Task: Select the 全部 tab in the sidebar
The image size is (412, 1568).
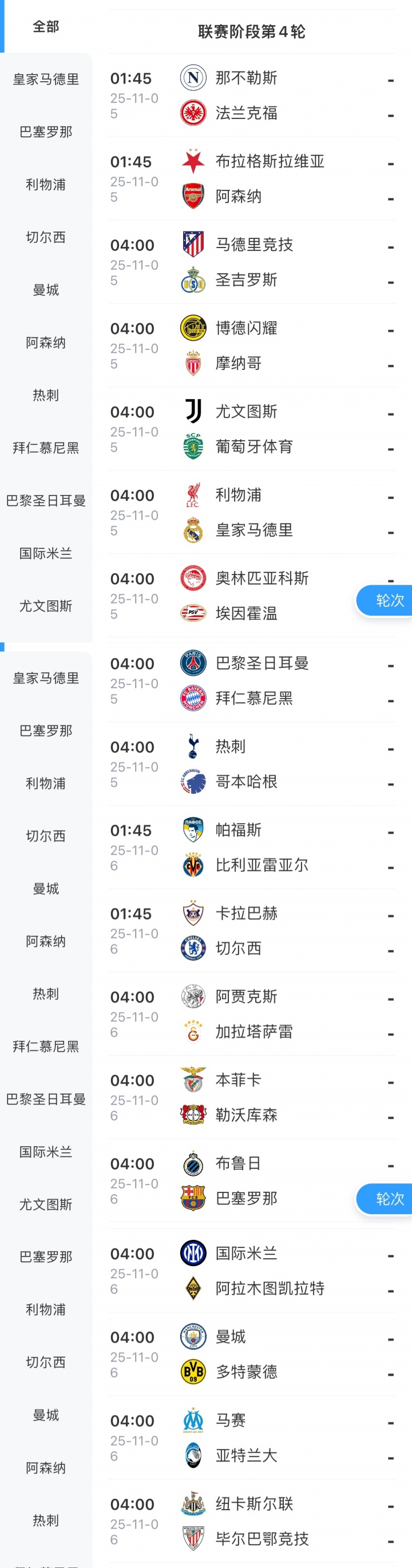Action: (46, 27)
